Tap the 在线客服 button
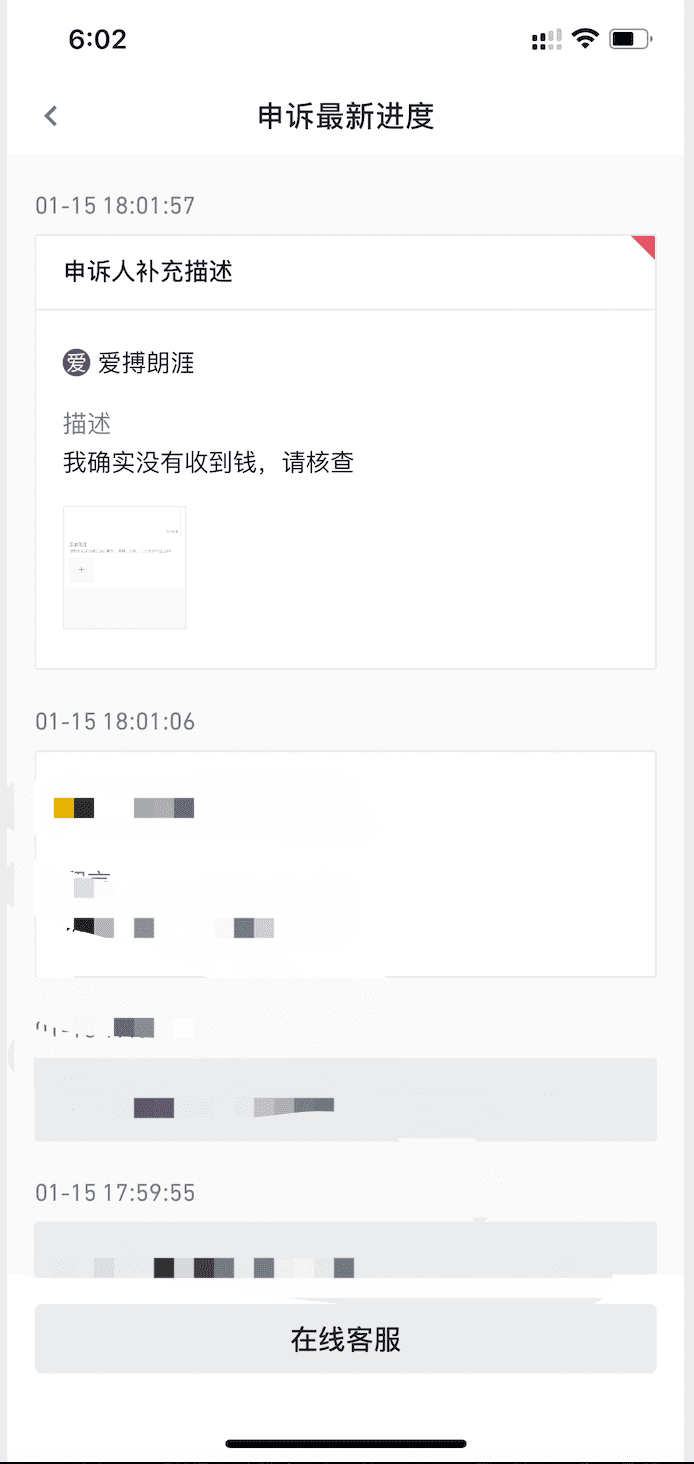694x1464 pixels. (345, 1339)
